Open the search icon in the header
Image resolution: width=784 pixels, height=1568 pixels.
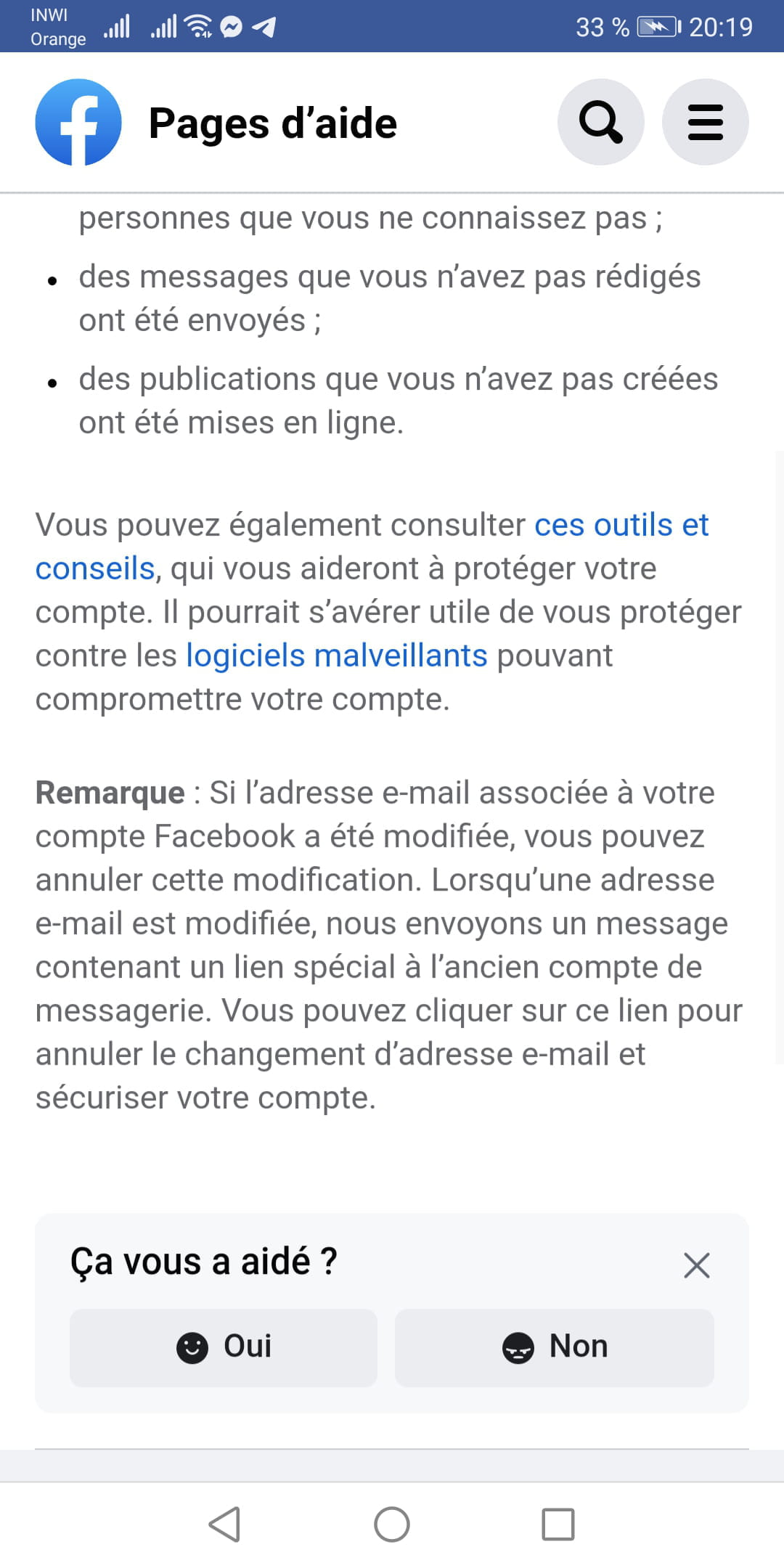tap(601, 122)
